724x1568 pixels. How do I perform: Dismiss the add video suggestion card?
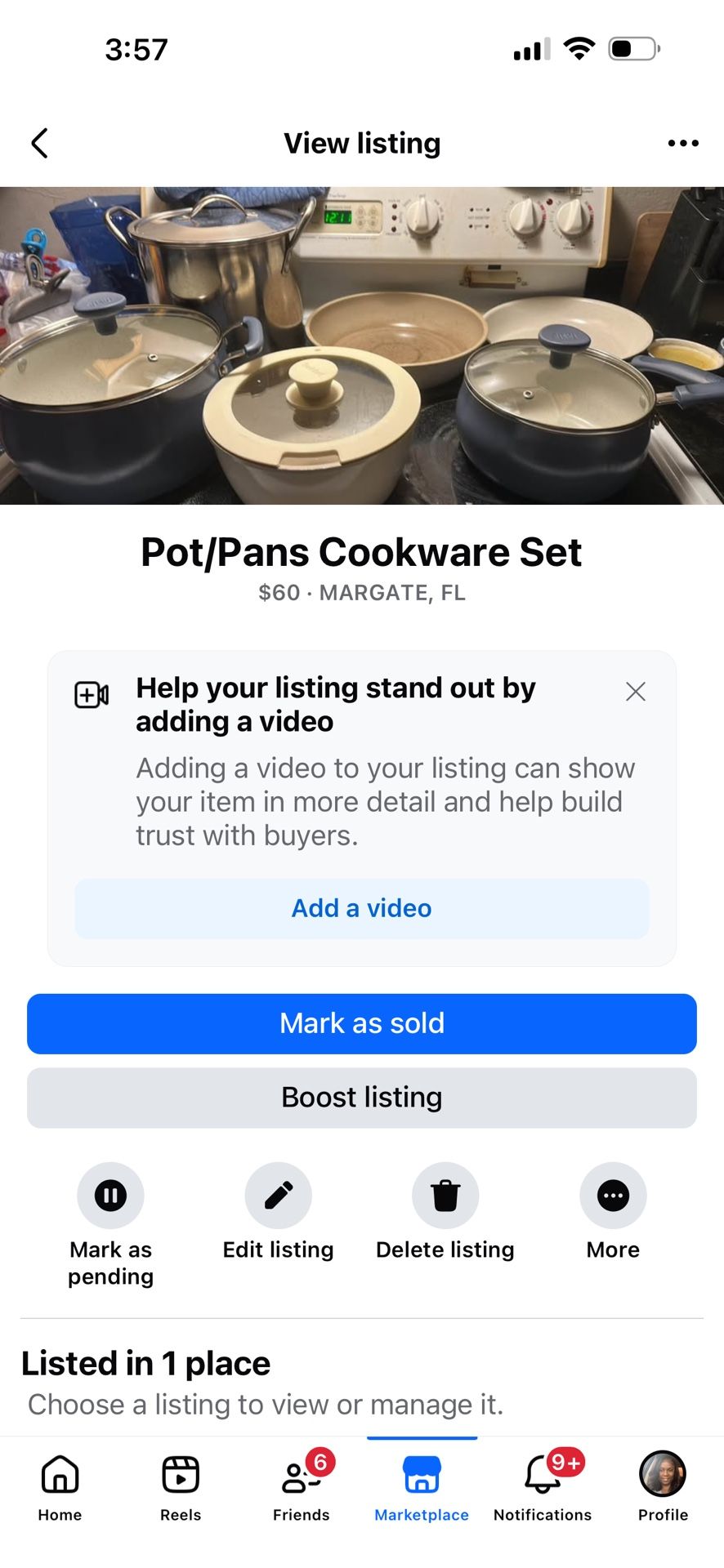tap(635, 692)
